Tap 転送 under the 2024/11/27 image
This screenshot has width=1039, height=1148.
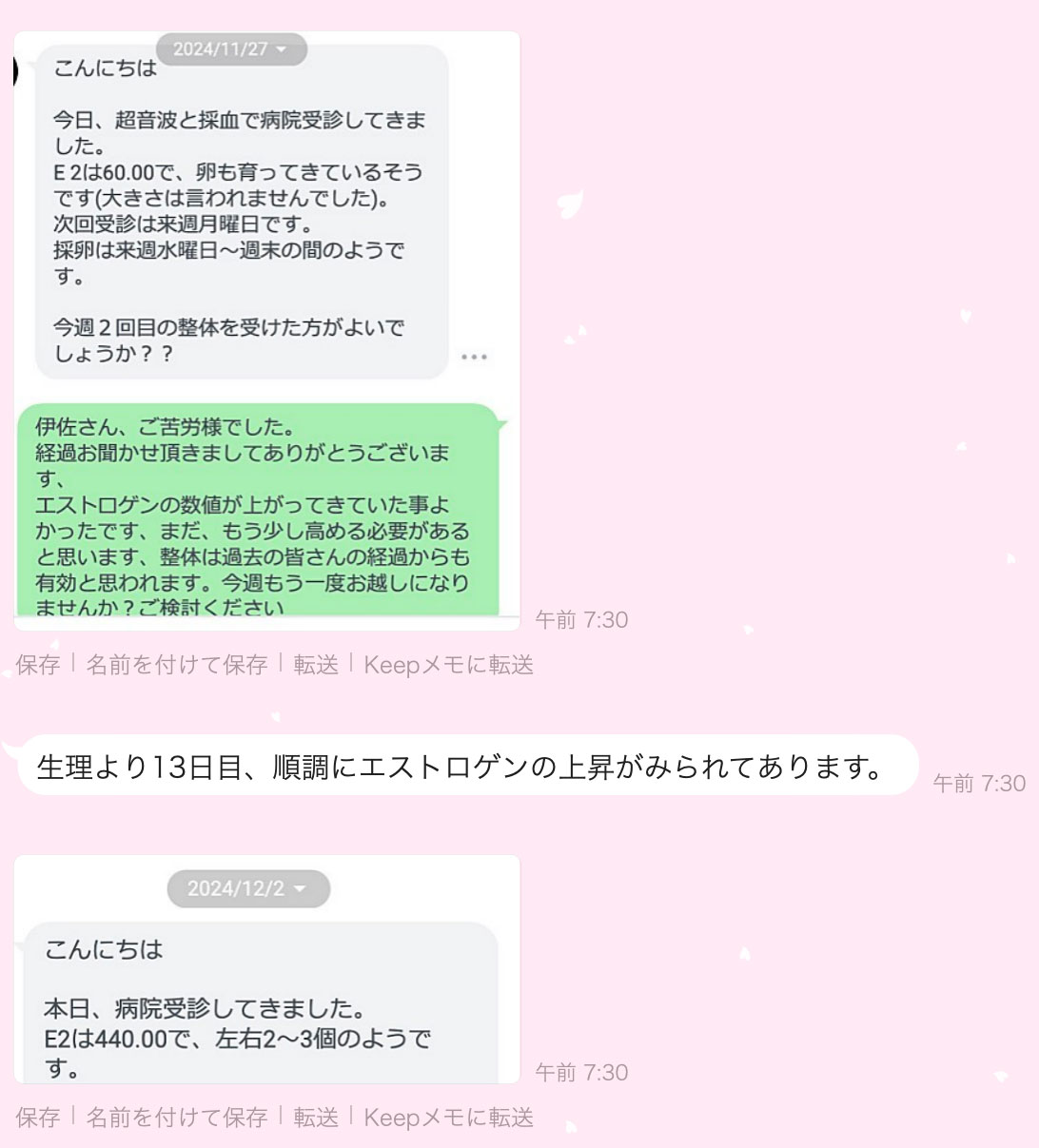pyautogui.click(x=316, y=665)
